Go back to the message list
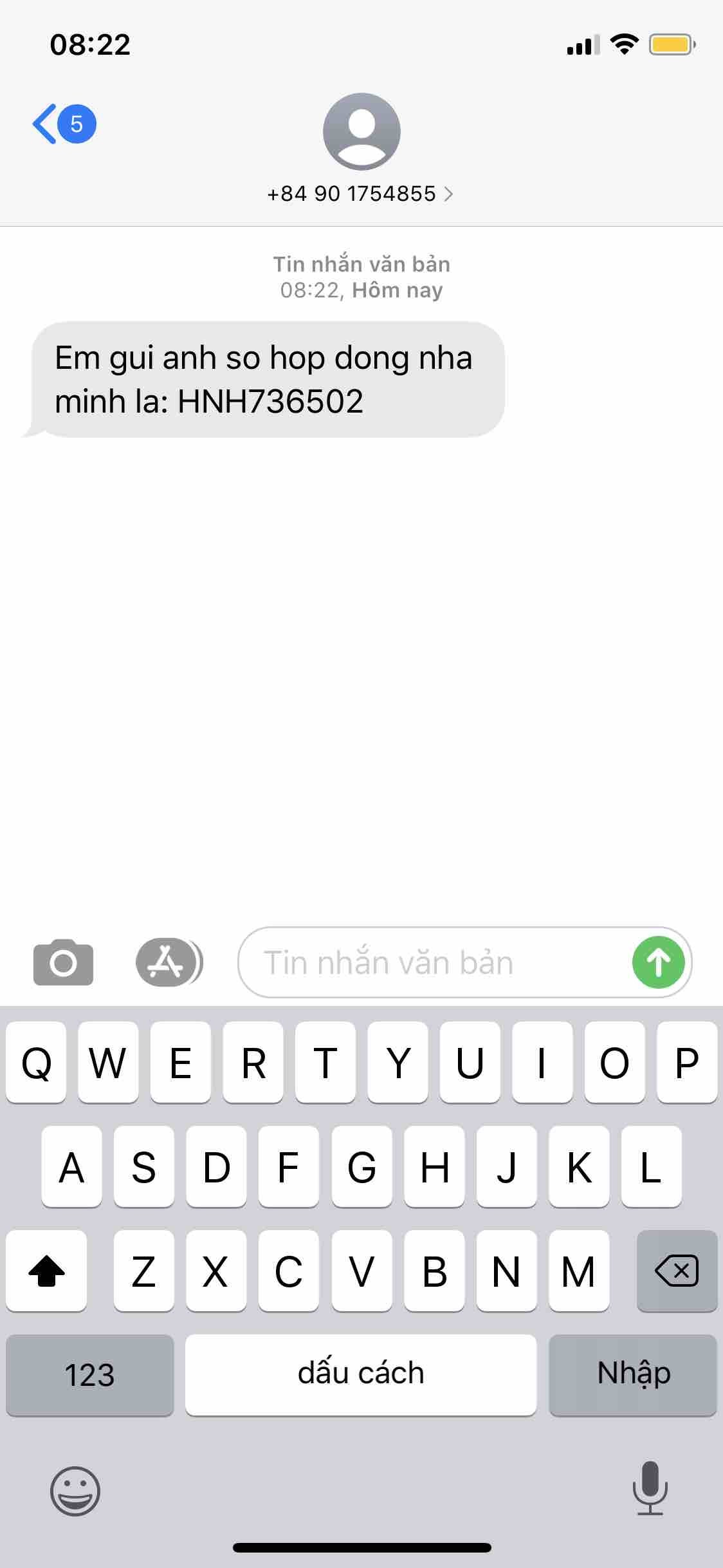 (63, 124)
